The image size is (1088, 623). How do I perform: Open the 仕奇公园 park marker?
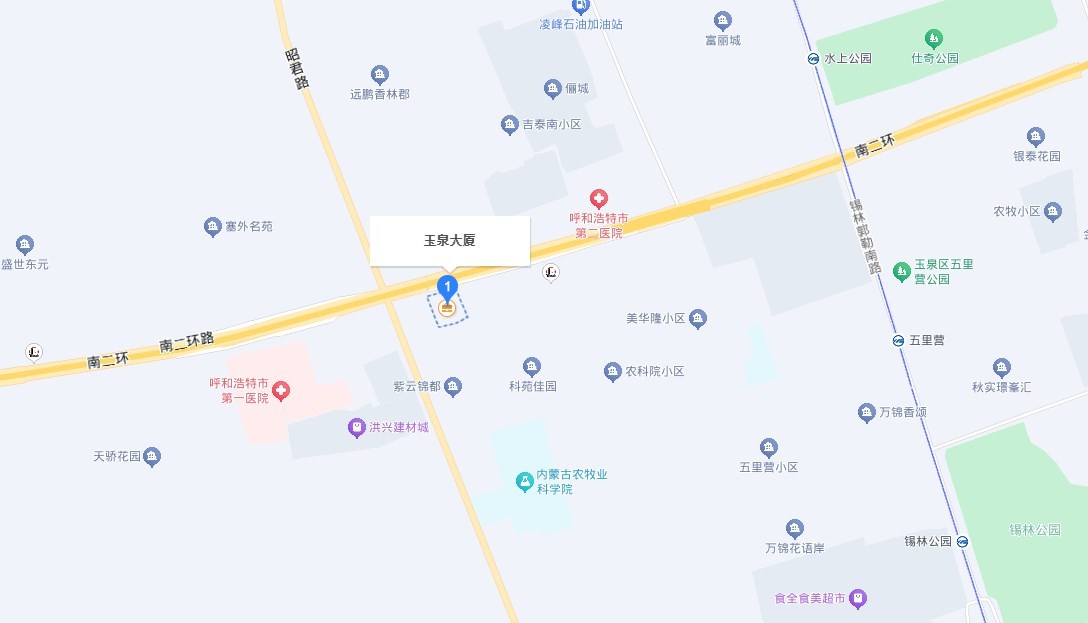pos(933,39)
